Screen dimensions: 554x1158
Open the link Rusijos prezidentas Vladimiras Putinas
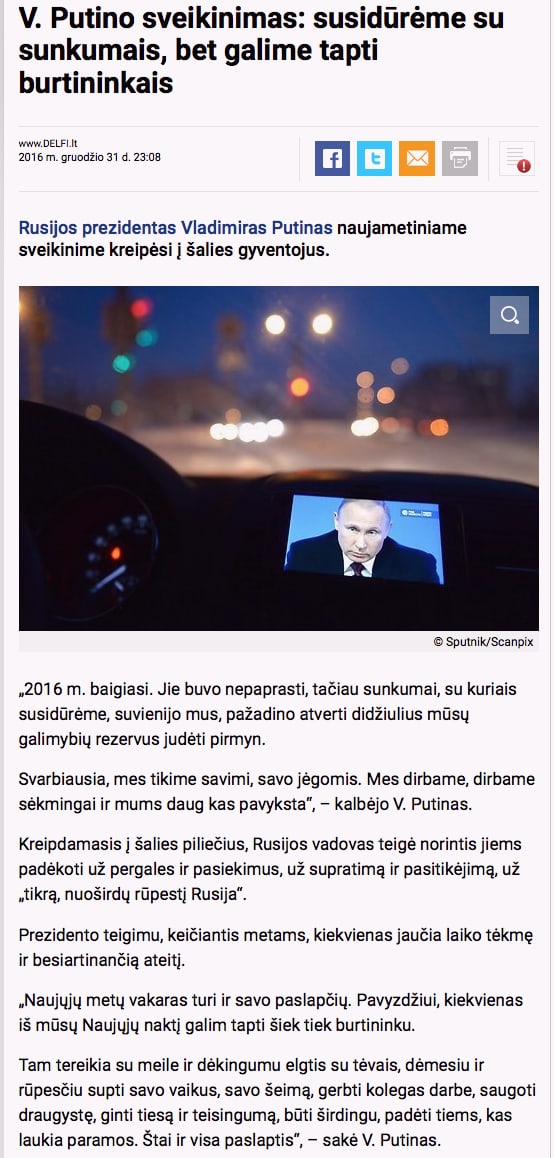pyautogui.click(x=176, y=227)
